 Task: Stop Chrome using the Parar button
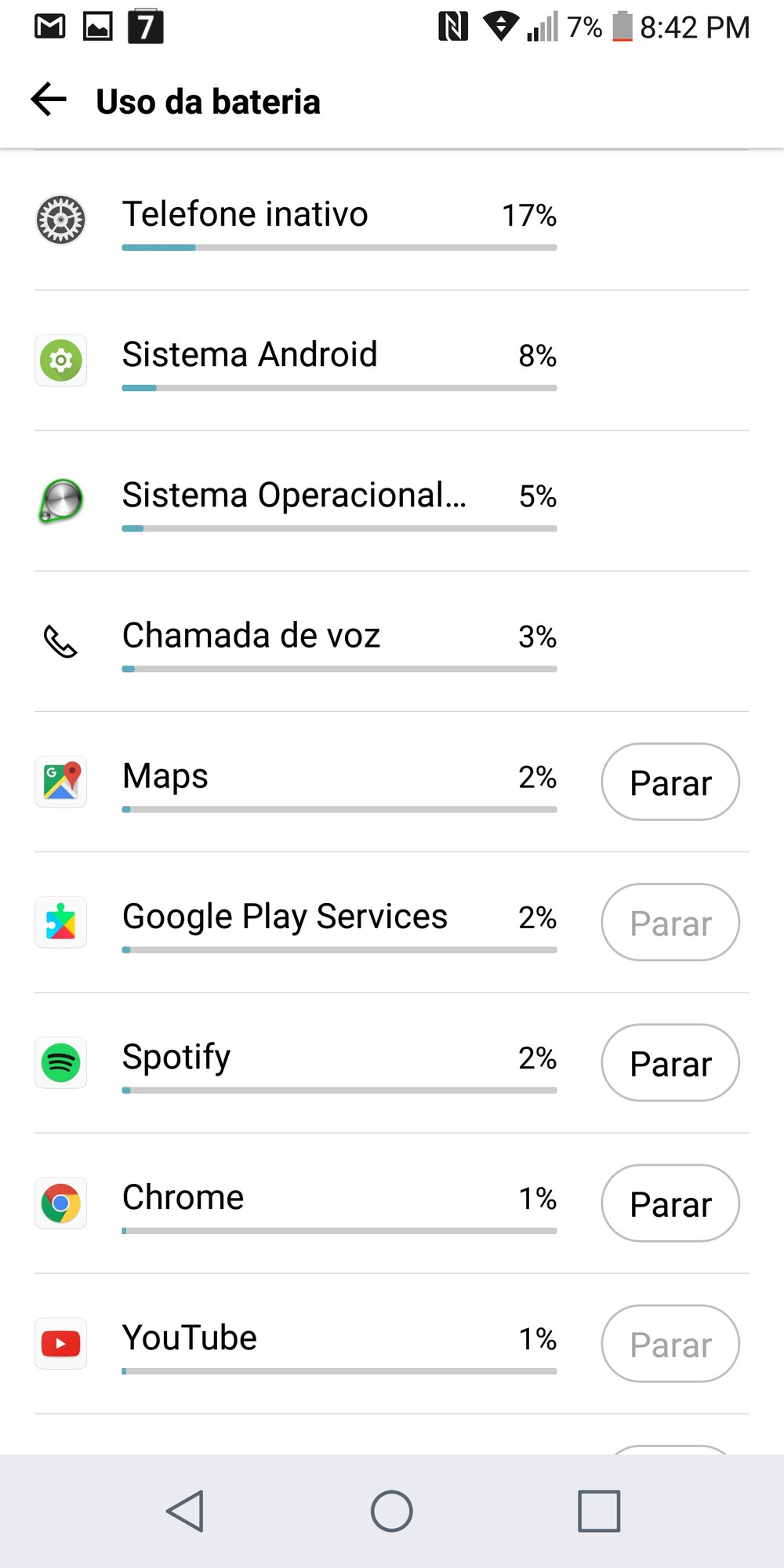(x=670, y=1203)
